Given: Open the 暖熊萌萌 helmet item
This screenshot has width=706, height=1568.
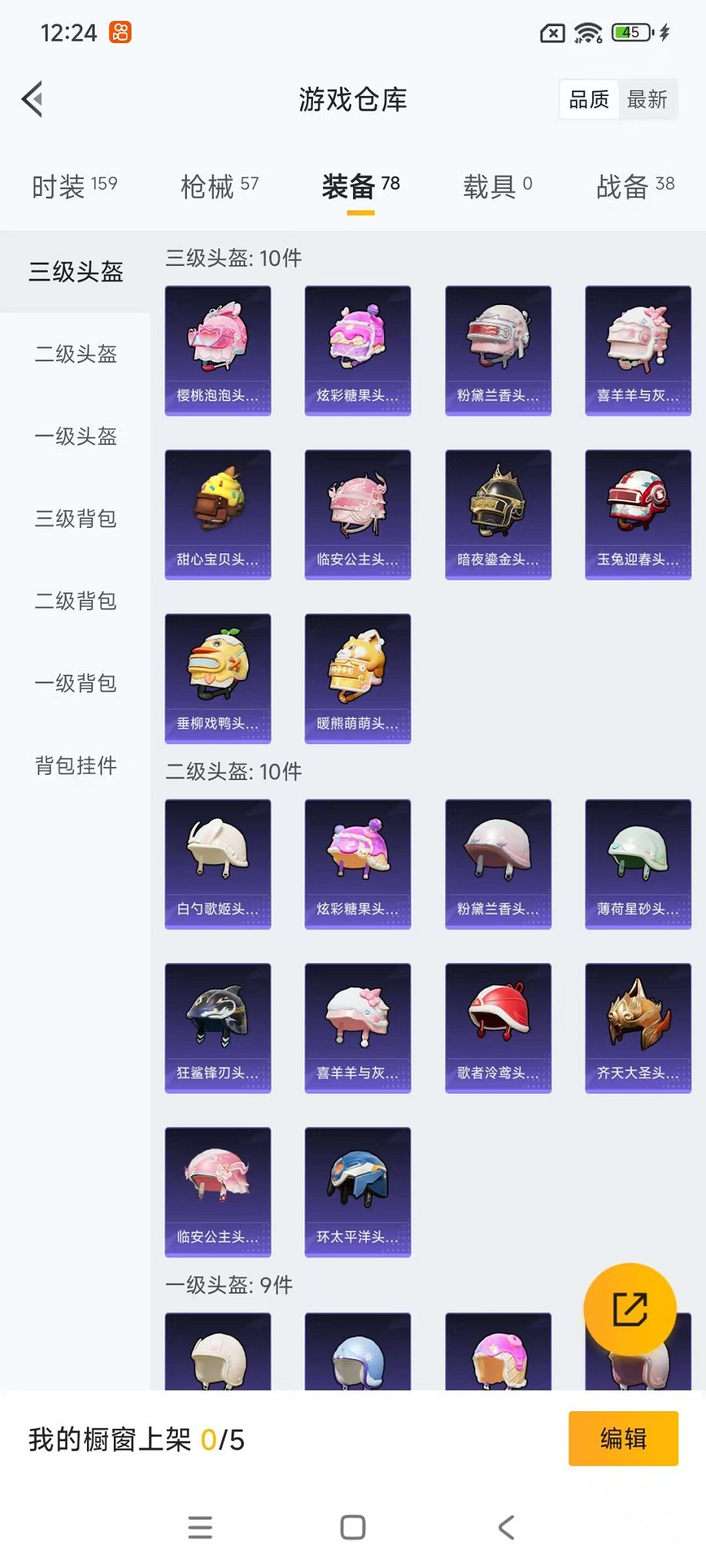Looking at the screenshot, I should tap(358, 678).
